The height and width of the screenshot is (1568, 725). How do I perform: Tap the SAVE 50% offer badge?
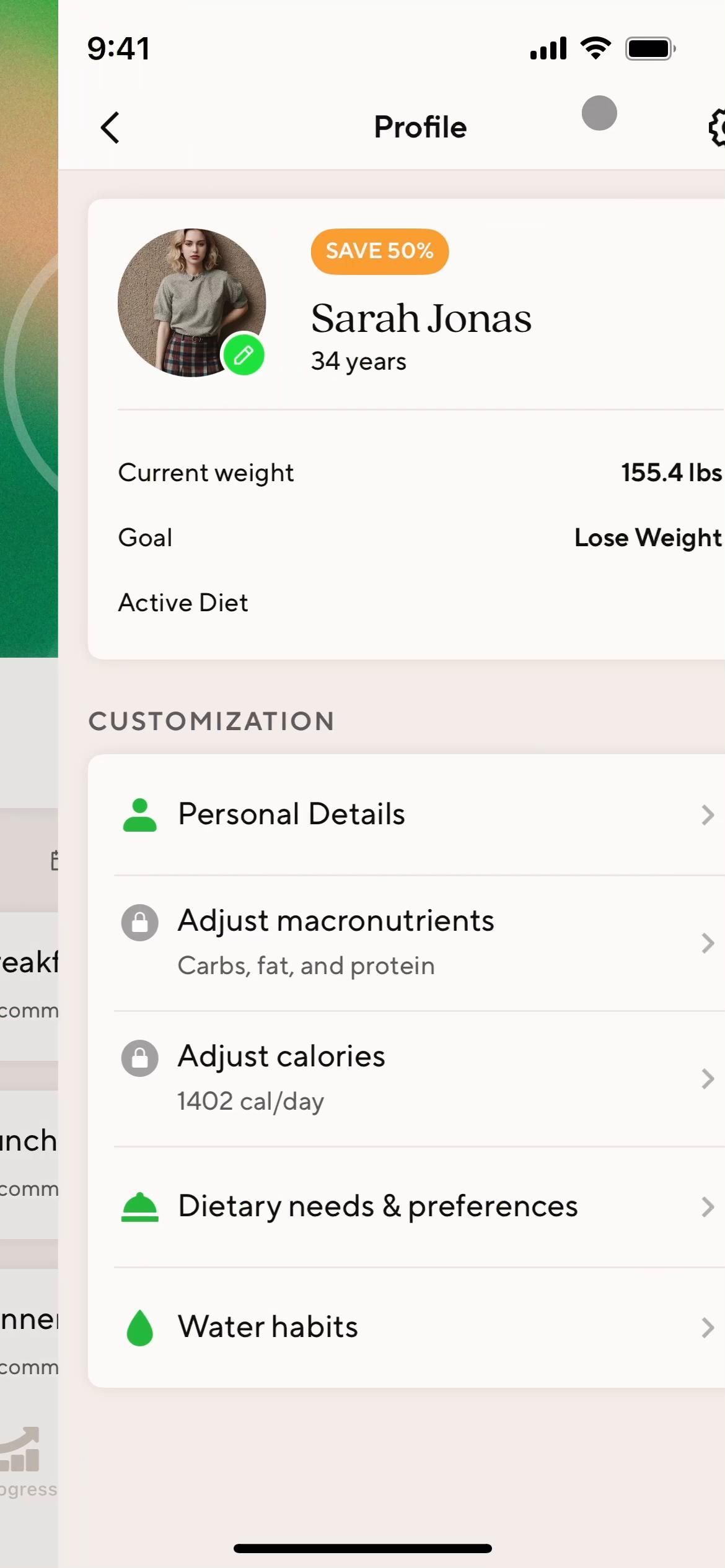(379, 251)
